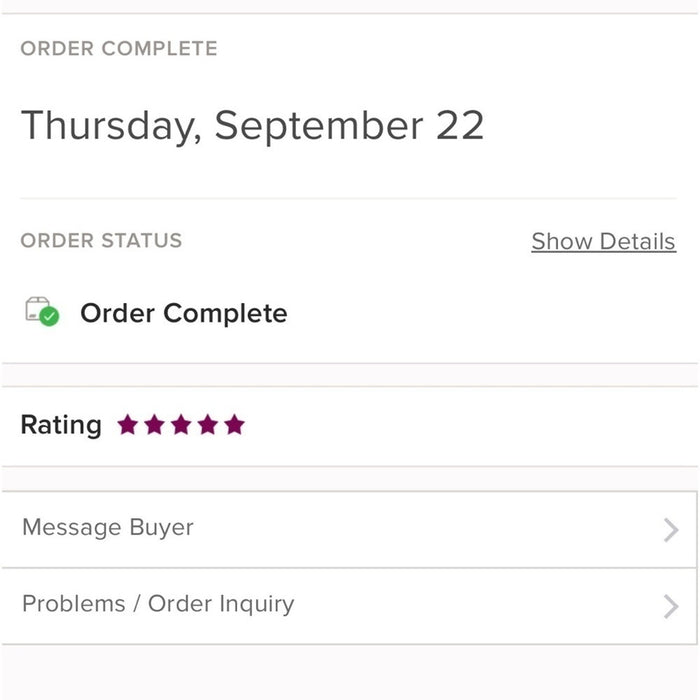Viewport: 700px width, 700px height.
Task: Open the Message Buyer row
Action: [348, 529]
